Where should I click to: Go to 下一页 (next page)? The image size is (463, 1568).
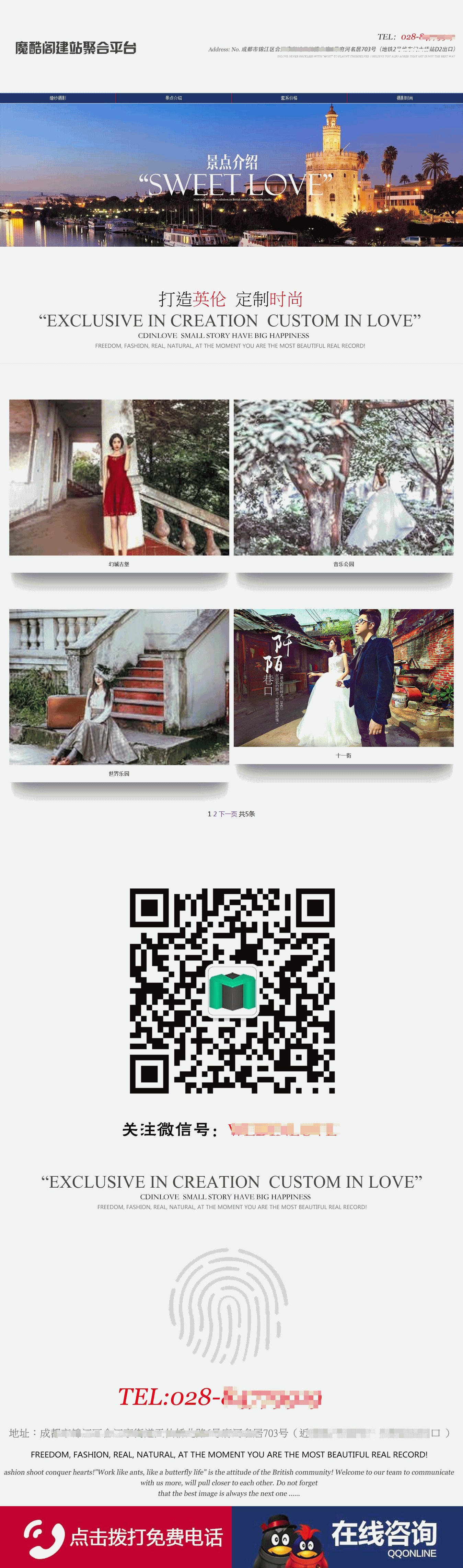[x=228, y=814]
